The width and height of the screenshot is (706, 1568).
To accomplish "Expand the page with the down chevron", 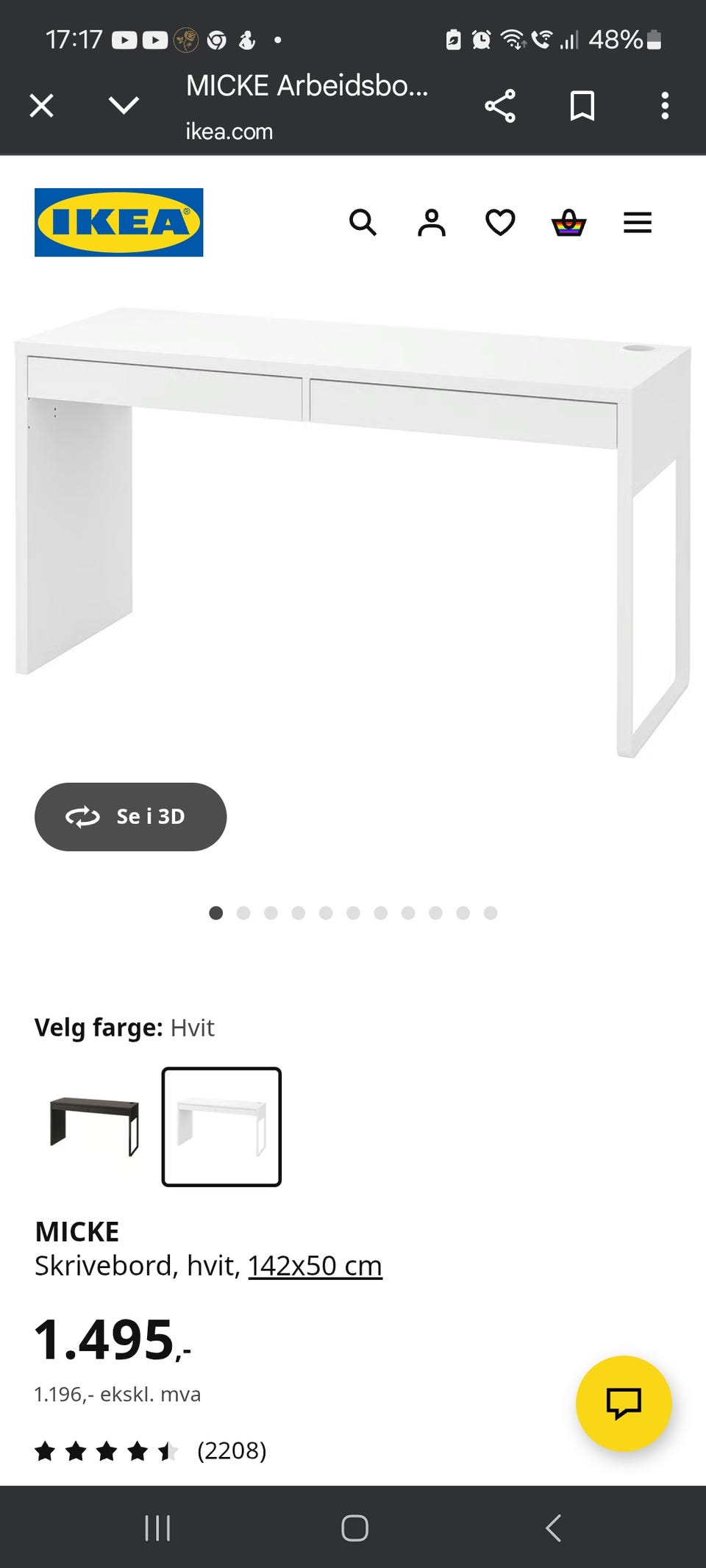I will (124, 105).
